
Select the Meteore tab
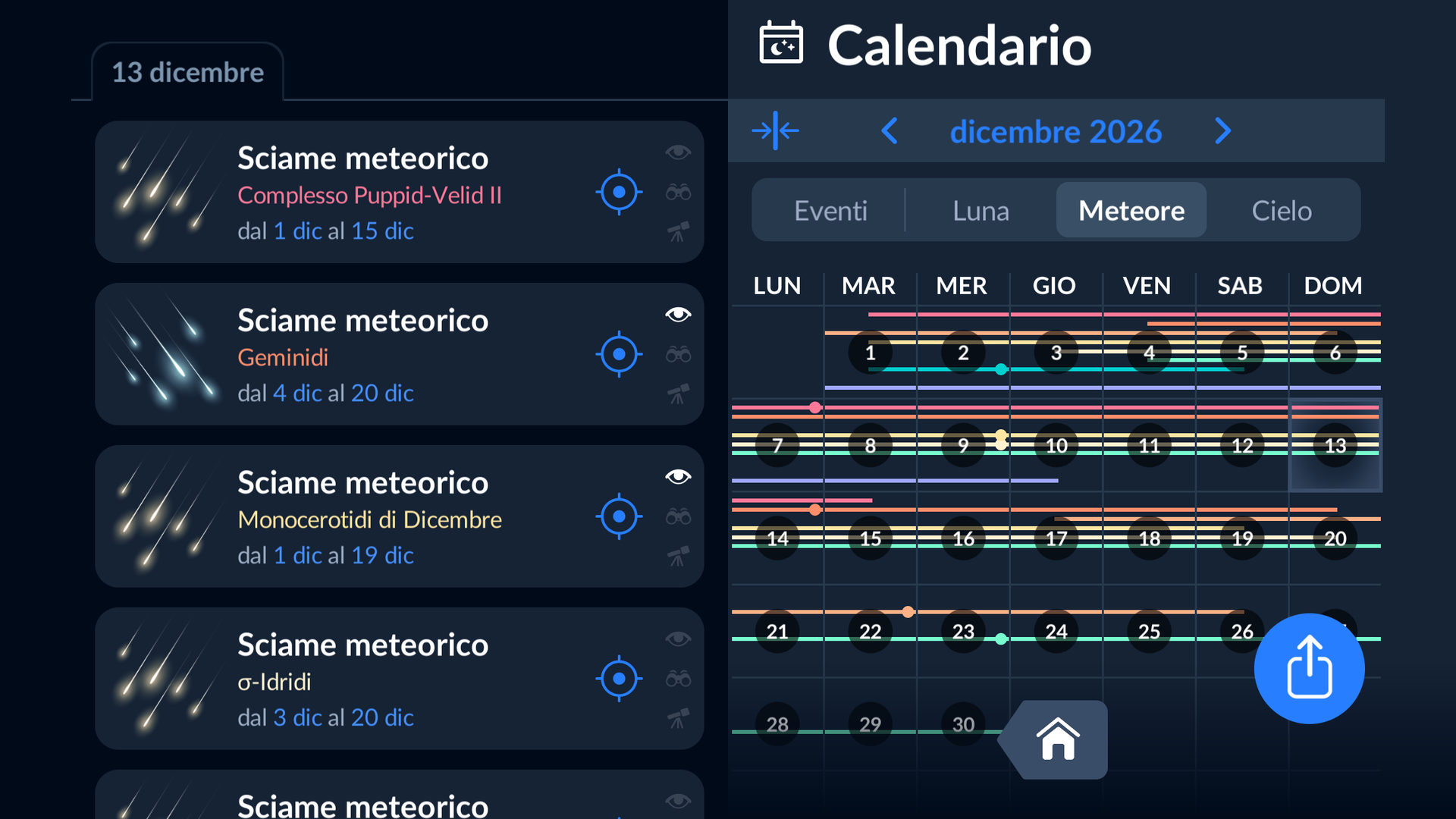pos(1131,211)
